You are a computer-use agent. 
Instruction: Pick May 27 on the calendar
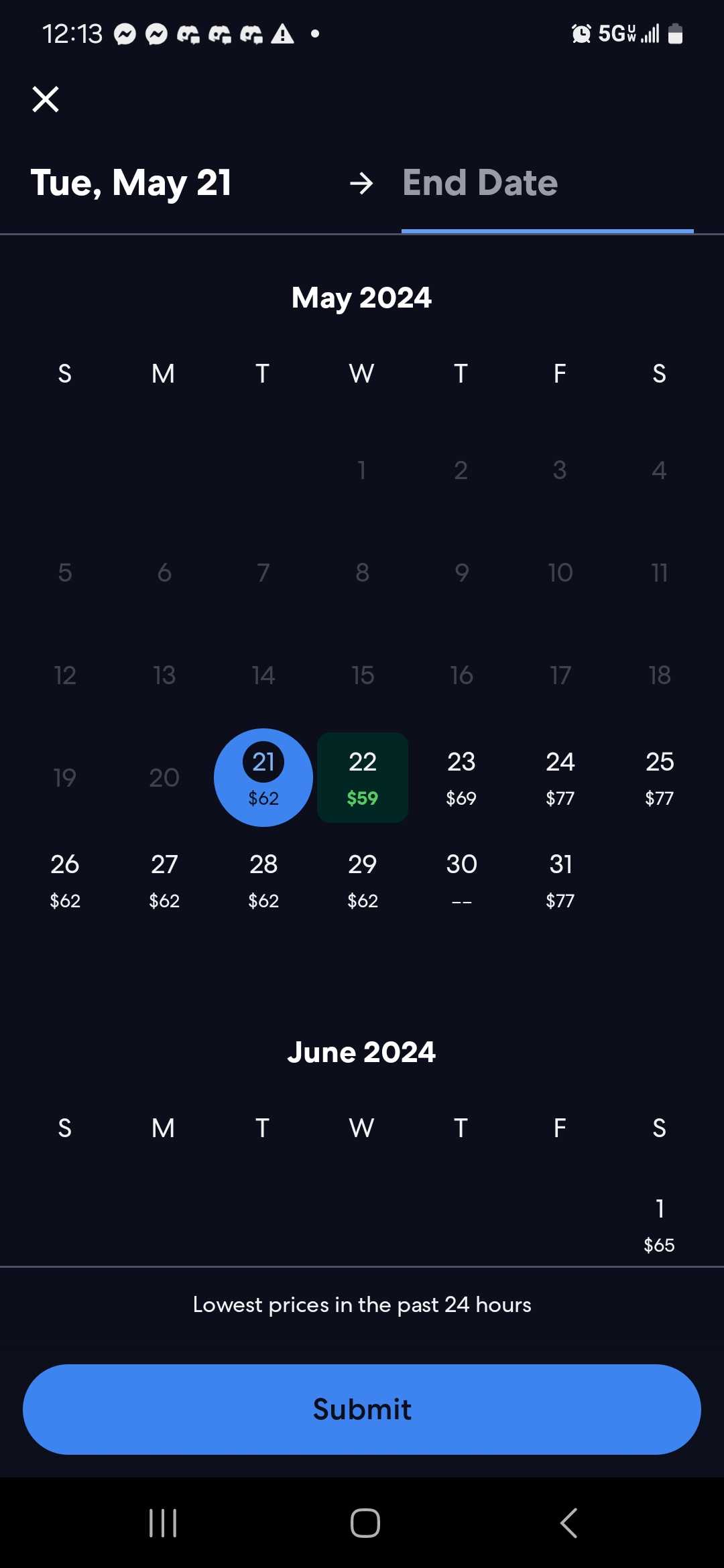[164, 880]
